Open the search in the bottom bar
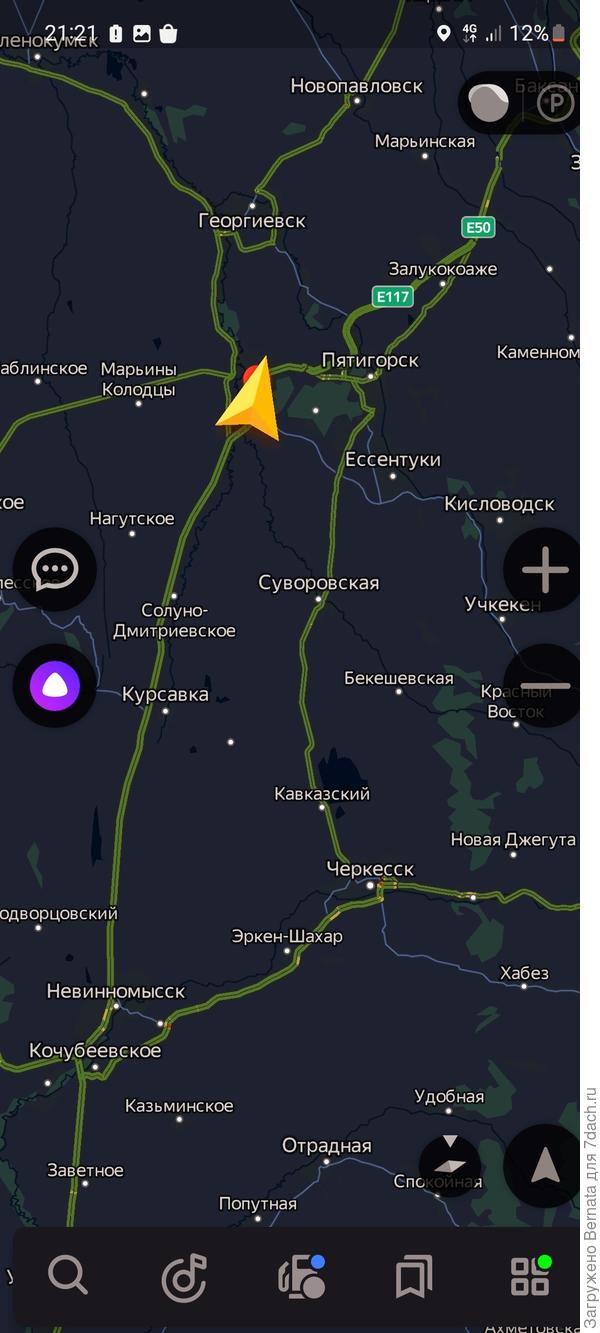 68,1276
